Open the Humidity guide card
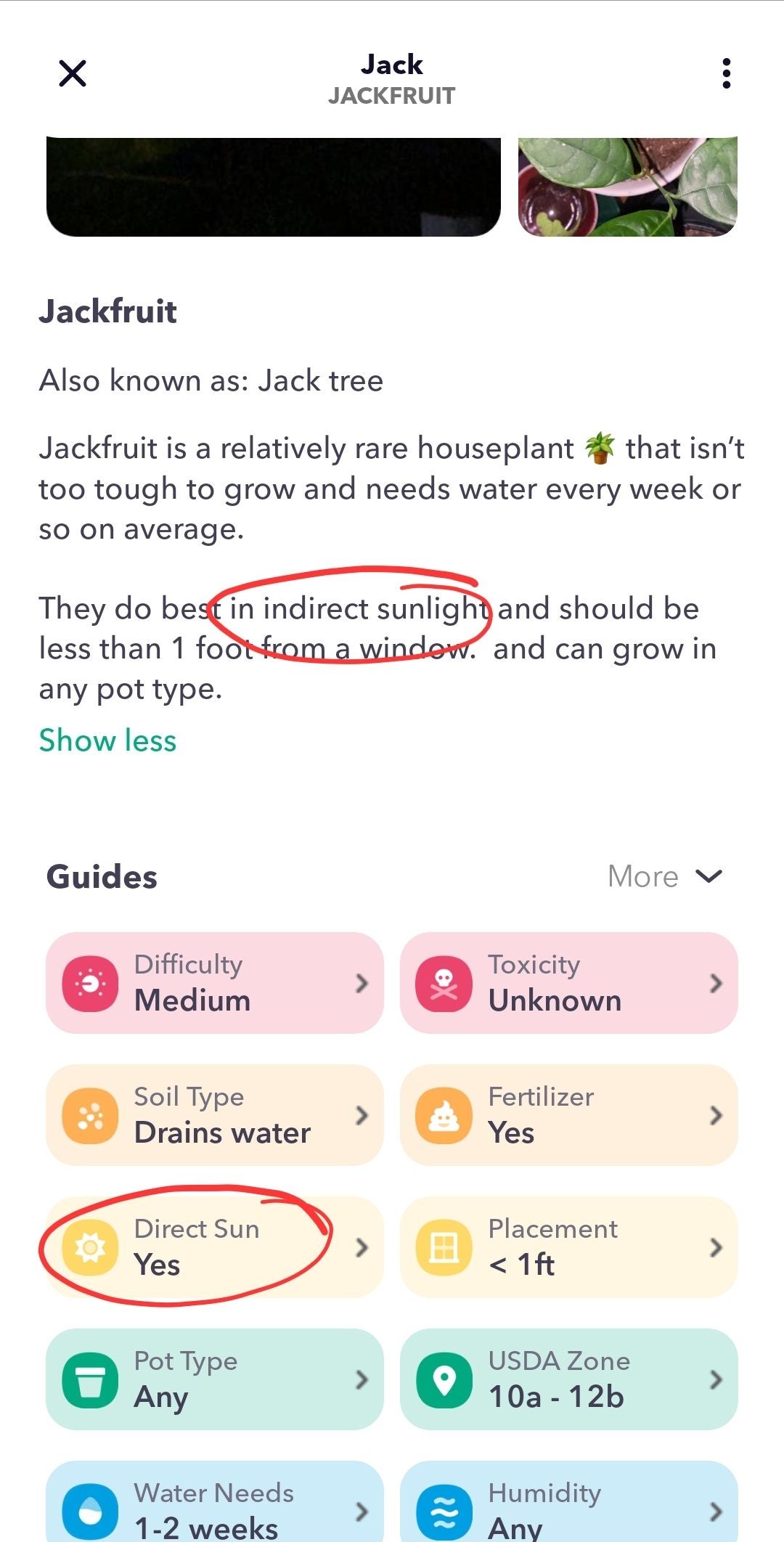This screenshot has width=784, height=1542. (x=568, y=1509)
